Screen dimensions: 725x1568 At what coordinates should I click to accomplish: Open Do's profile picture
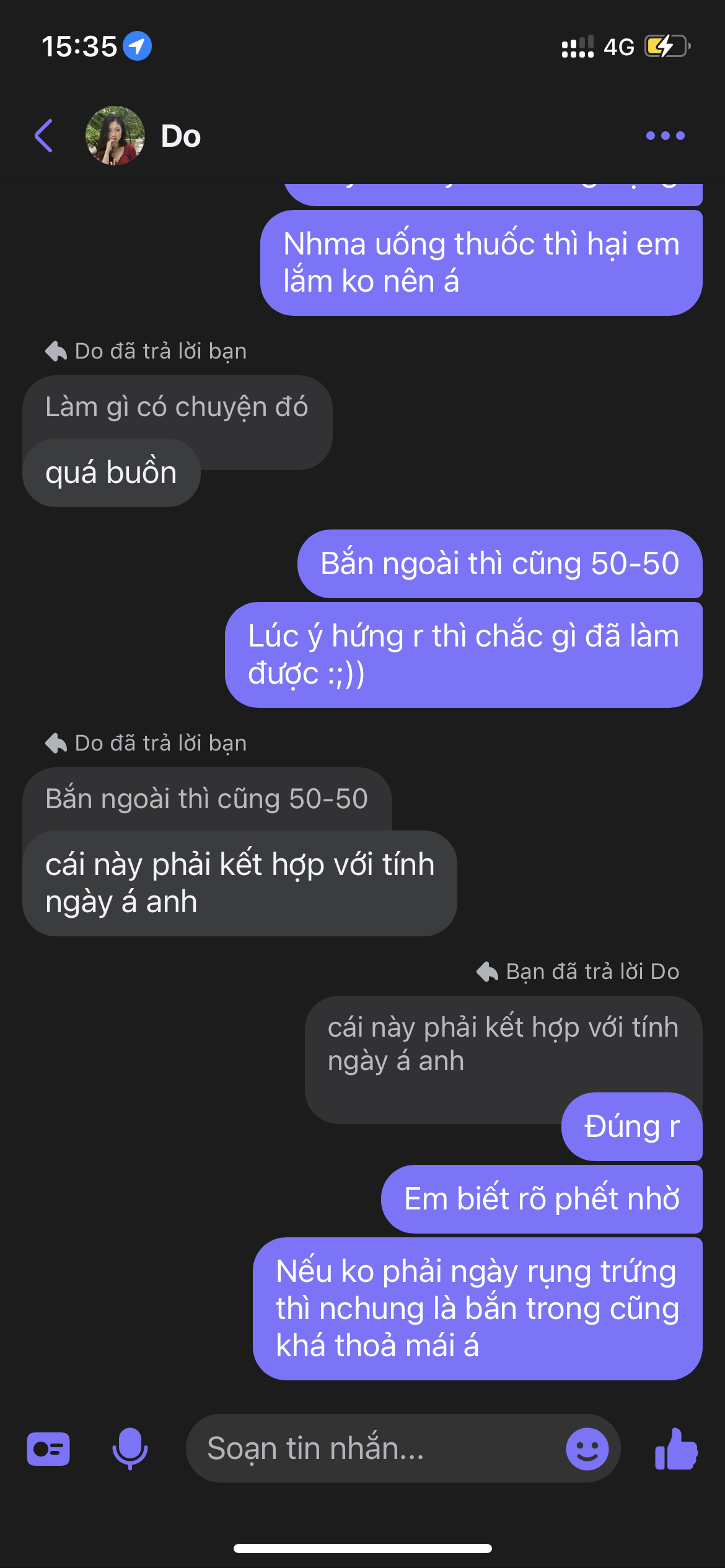pyautogui.click(x=115, y=136)
